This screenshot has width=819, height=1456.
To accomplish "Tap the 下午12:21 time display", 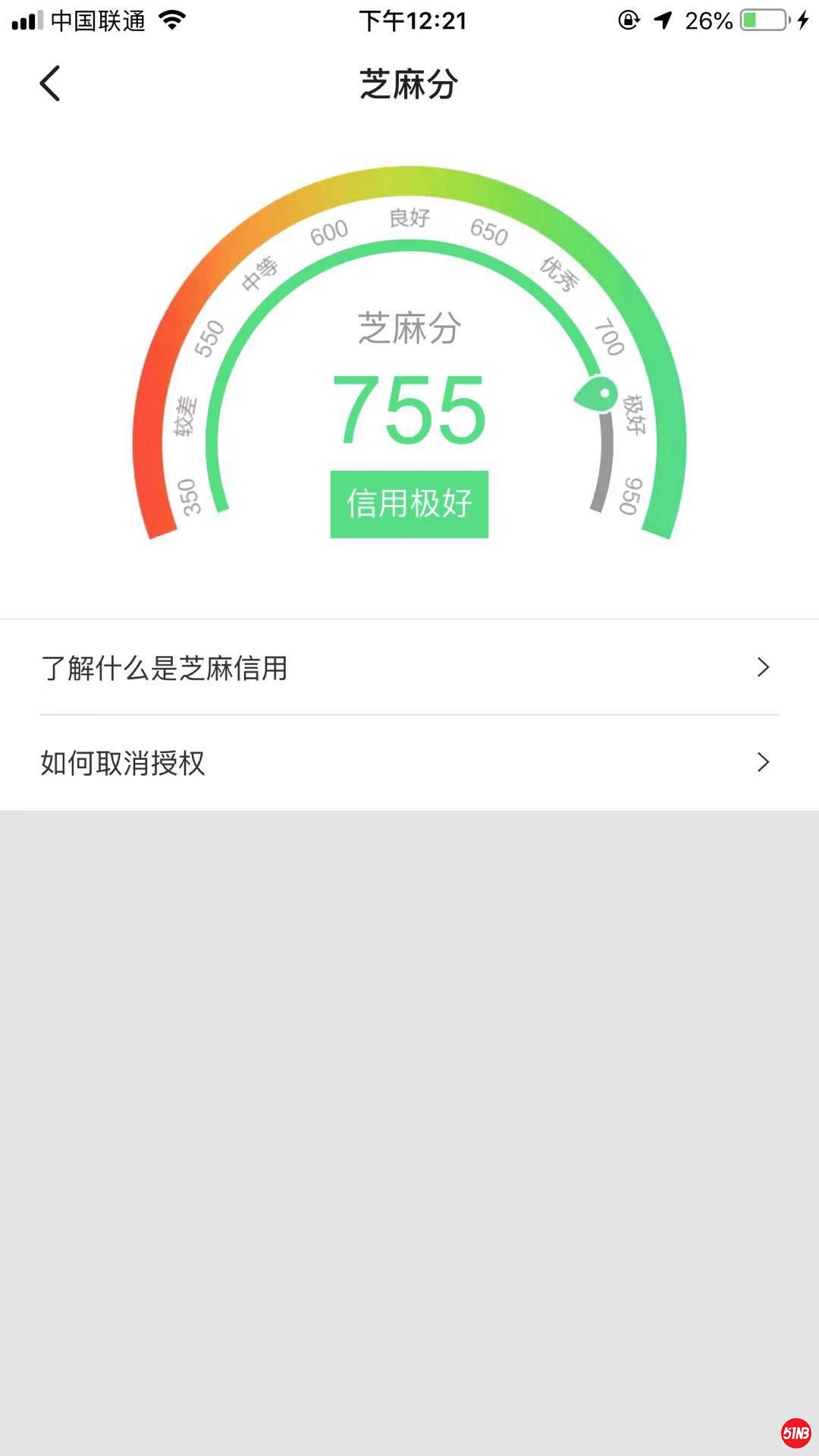I will pos(409,20).
